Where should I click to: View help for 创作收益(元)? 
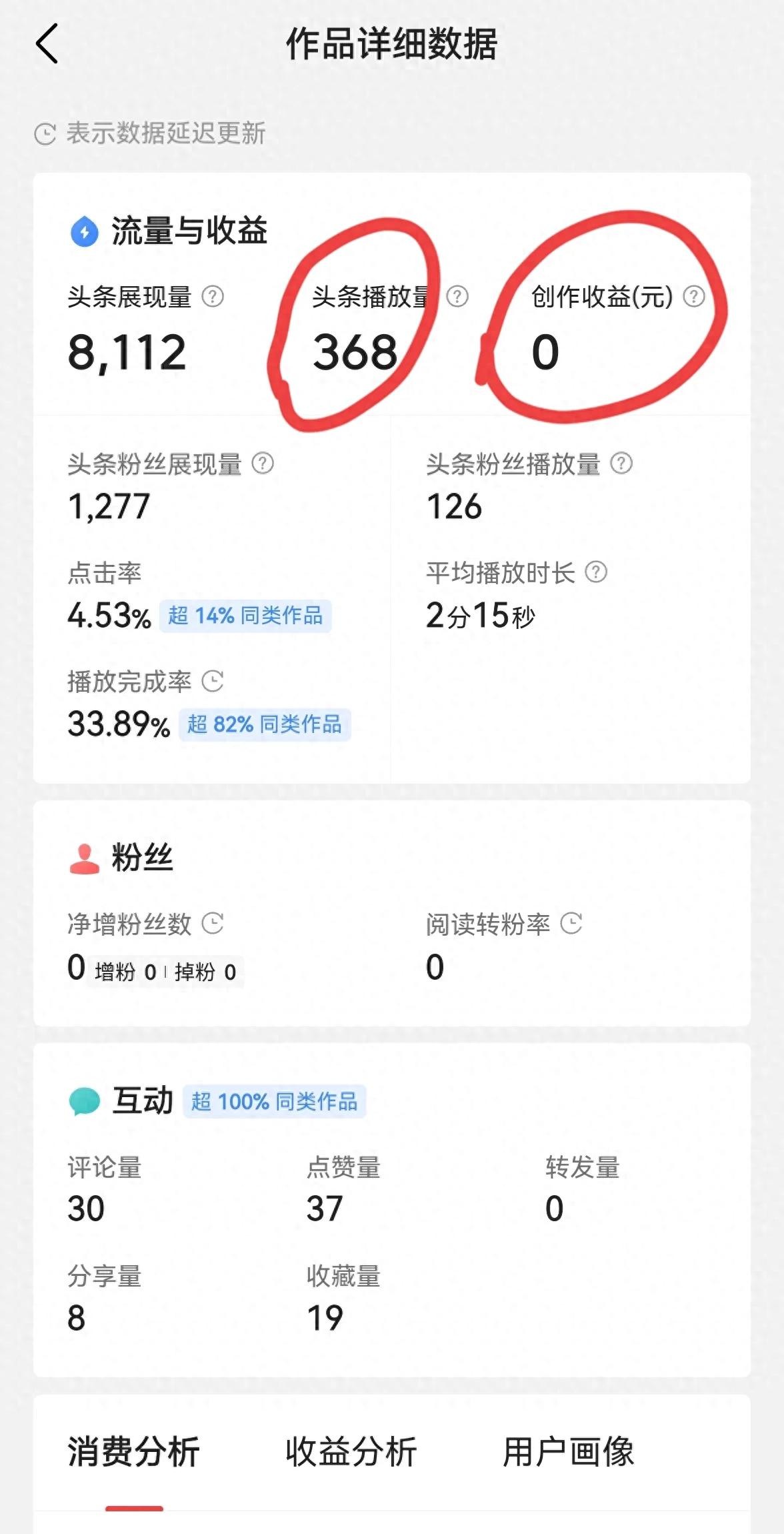694,296
